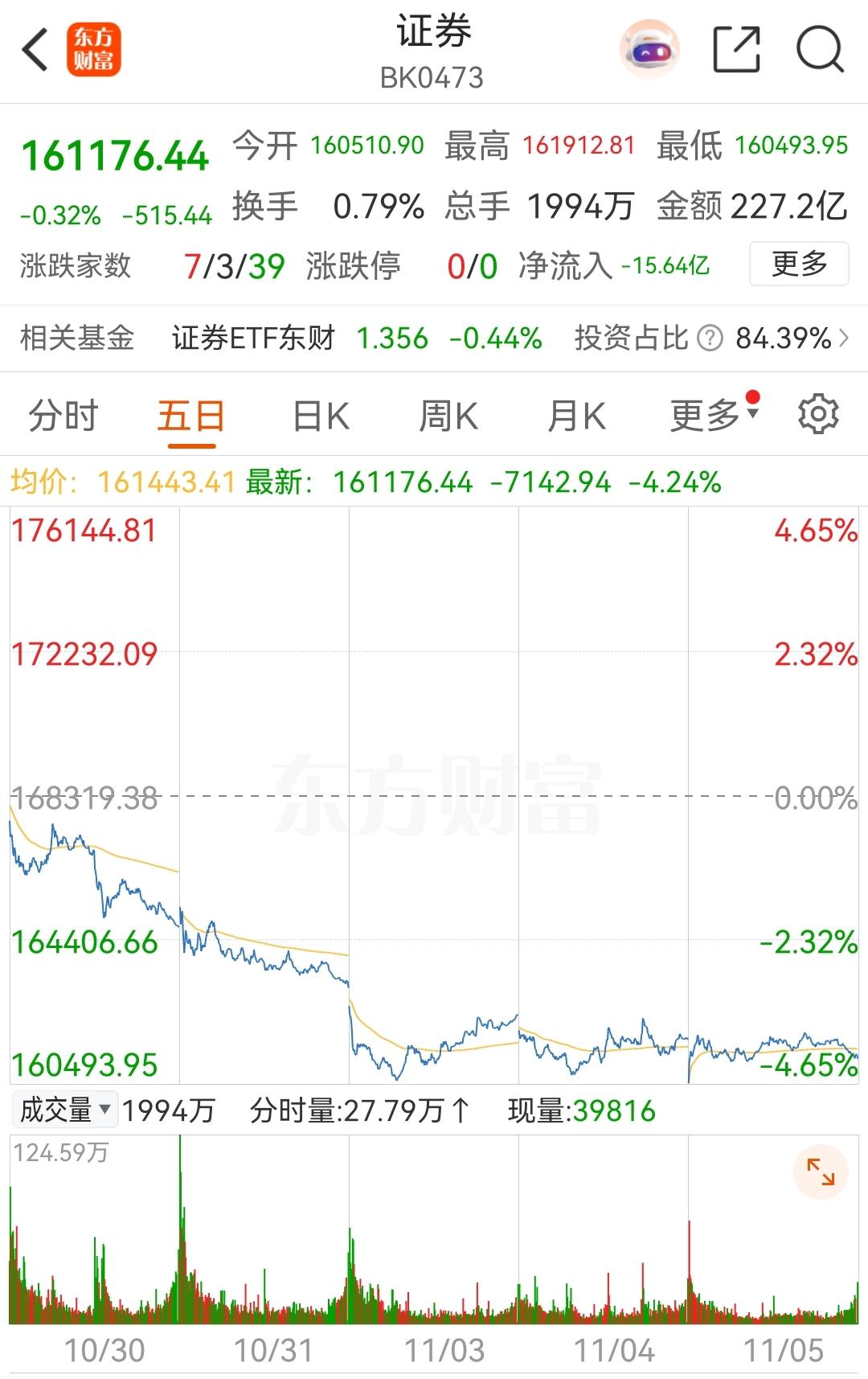Image resolution: width=868 pixels, height=1379 pixels.
Task: Open chart settings via the gear
Action: coord(817,415)
